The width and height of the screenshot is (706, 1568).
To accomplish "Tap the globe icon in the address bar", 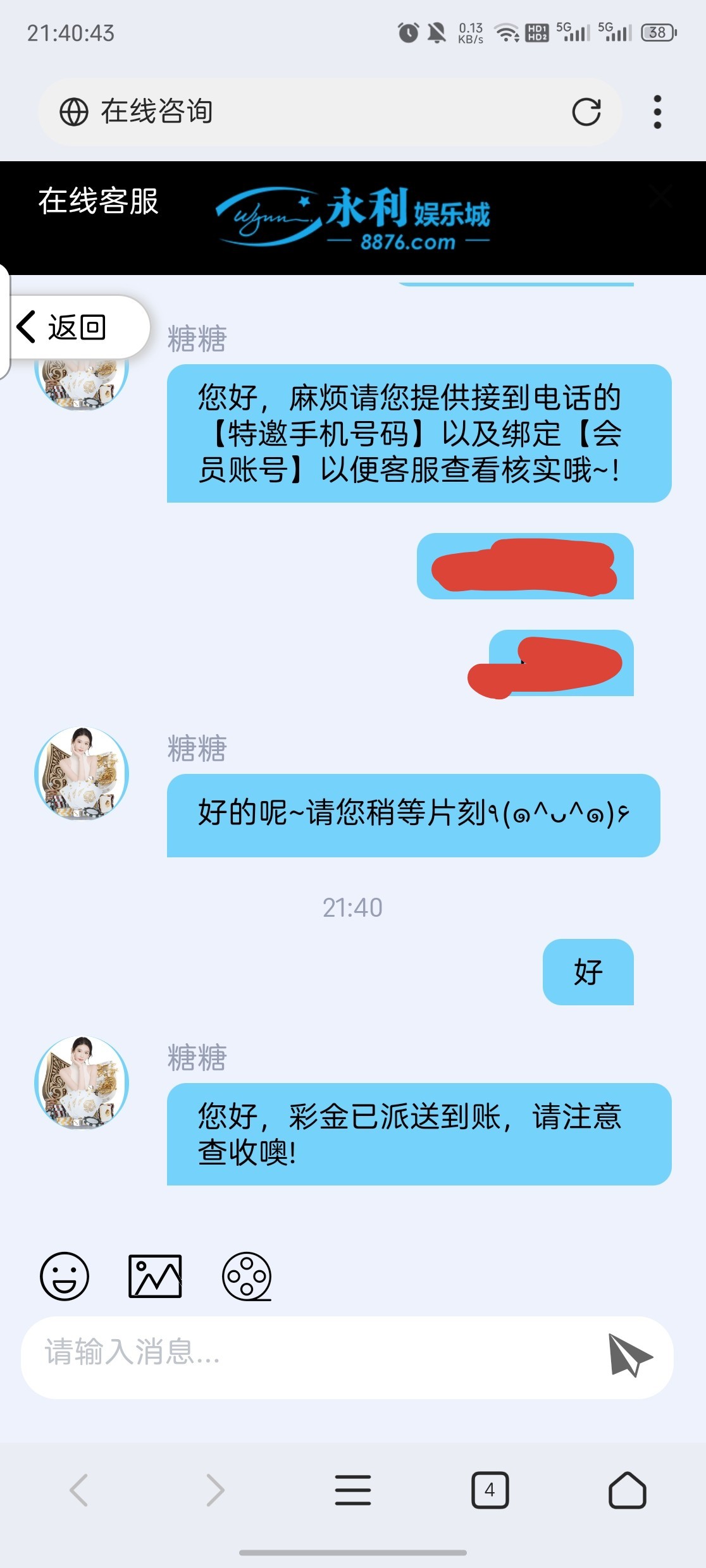I will 74,113.
